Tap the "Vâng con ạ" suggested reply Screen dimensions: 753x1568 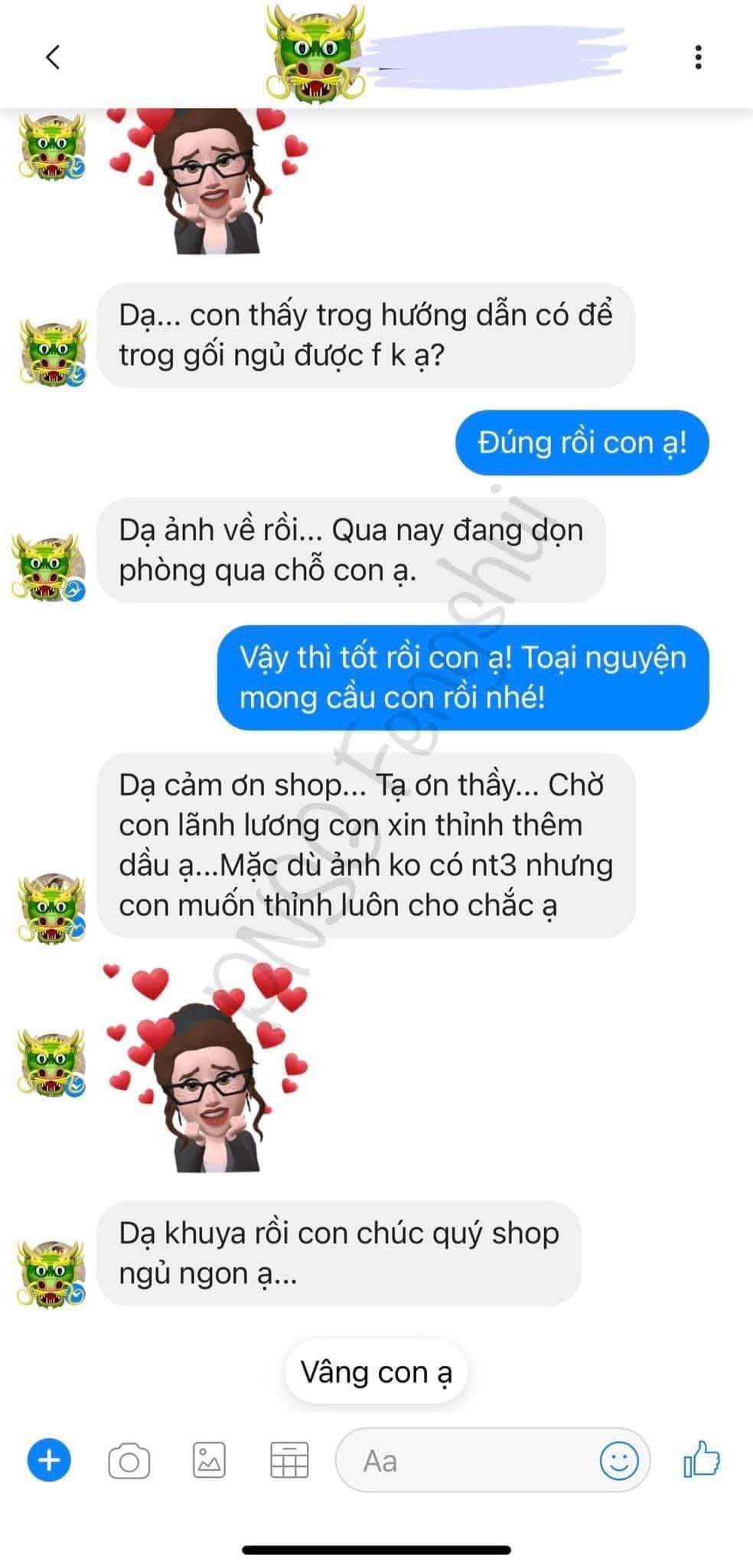[x=376, y=1371]
